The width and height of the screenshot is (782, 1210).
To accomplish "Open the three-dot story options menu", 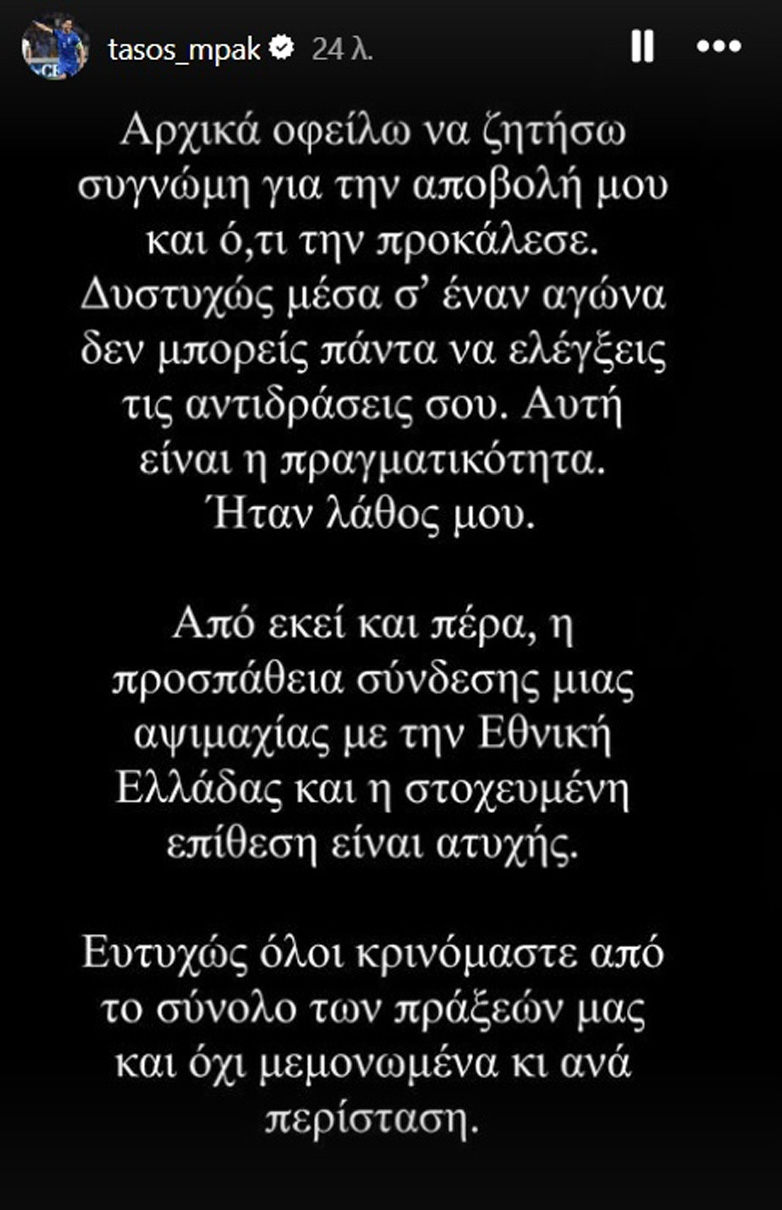I will pos(718,46).
